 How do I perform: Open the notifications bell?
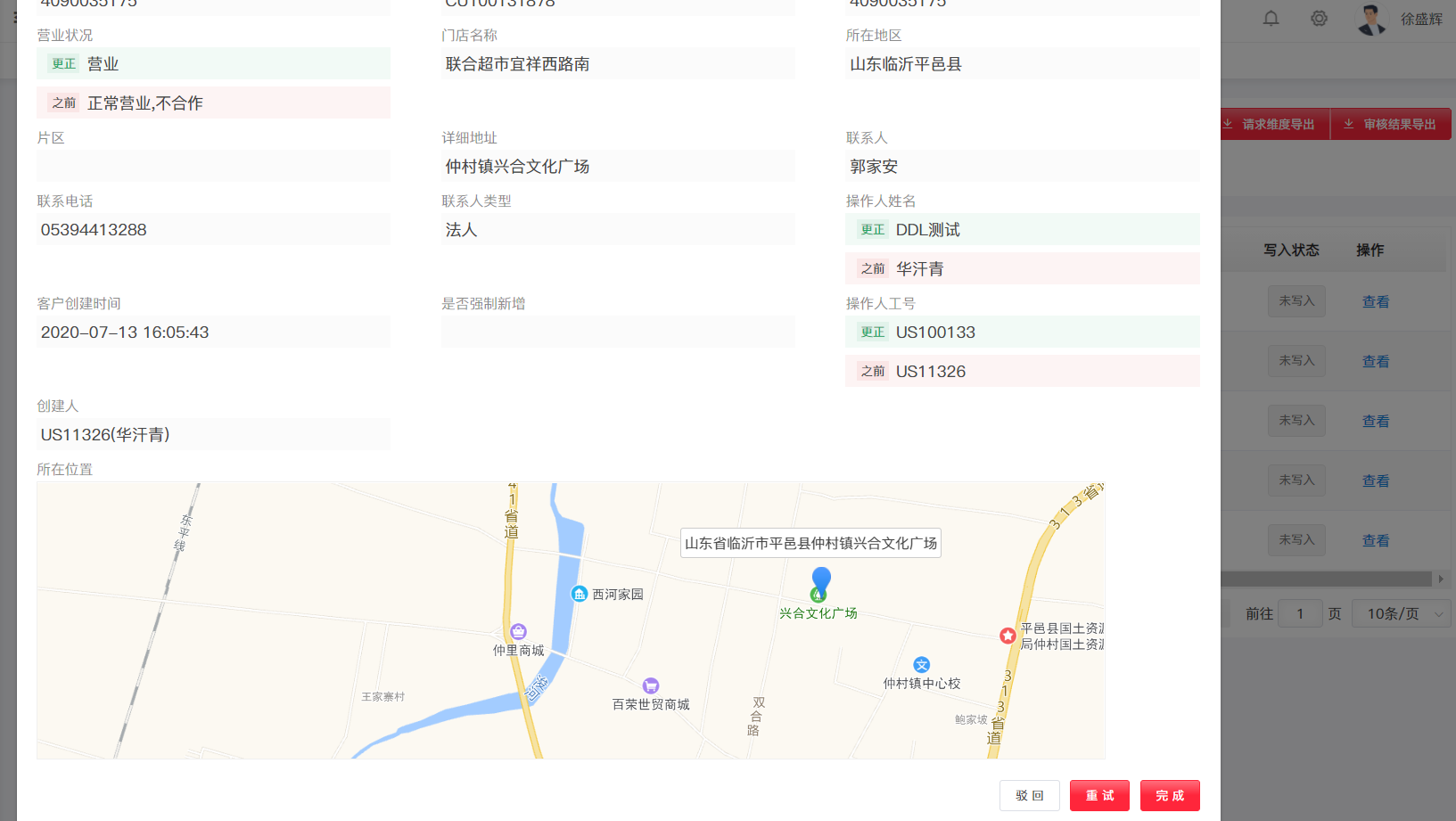coord(1271,19)
